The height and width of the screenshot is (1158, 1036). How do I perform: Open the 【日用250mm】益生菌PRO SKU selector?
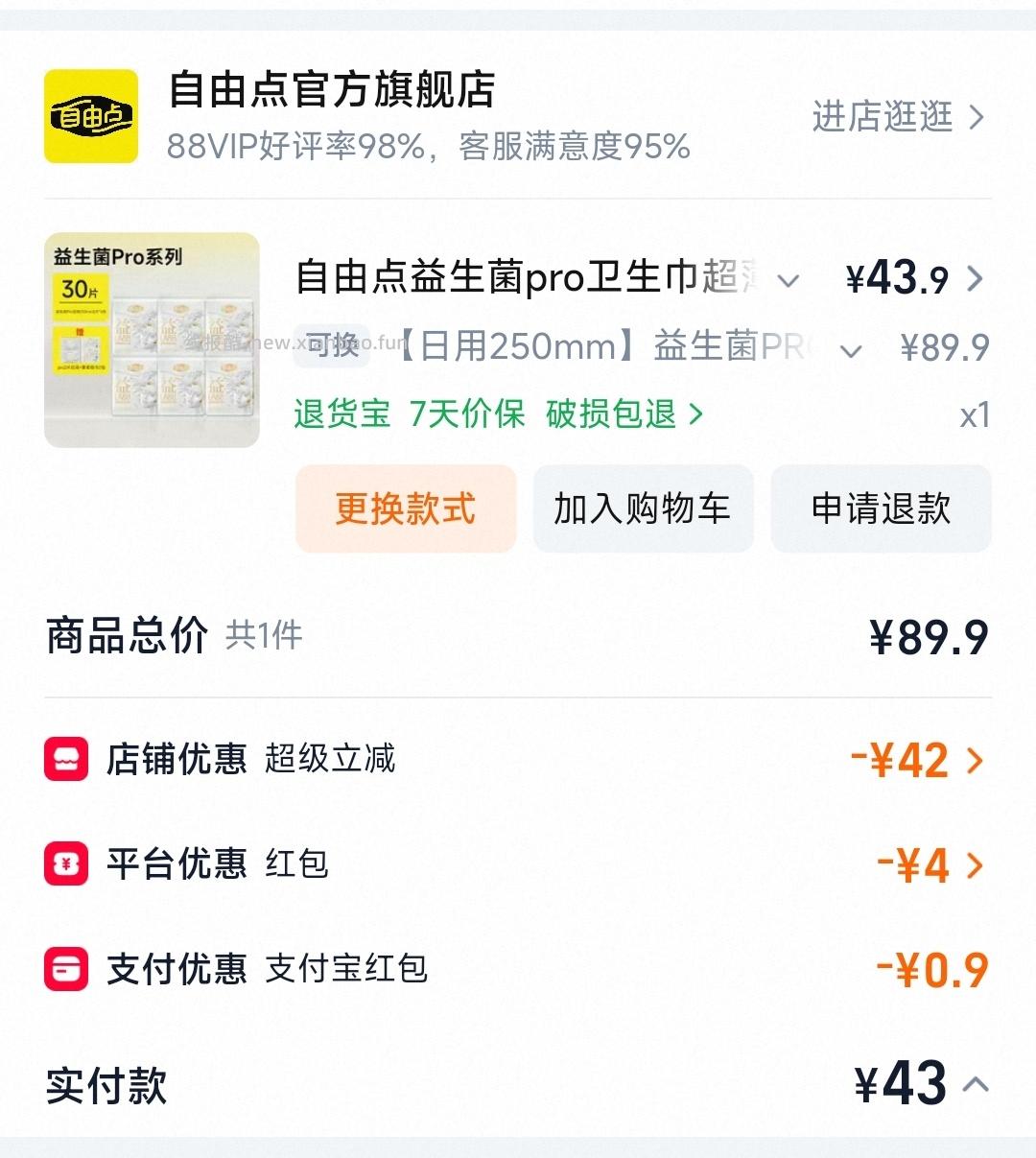848,350
